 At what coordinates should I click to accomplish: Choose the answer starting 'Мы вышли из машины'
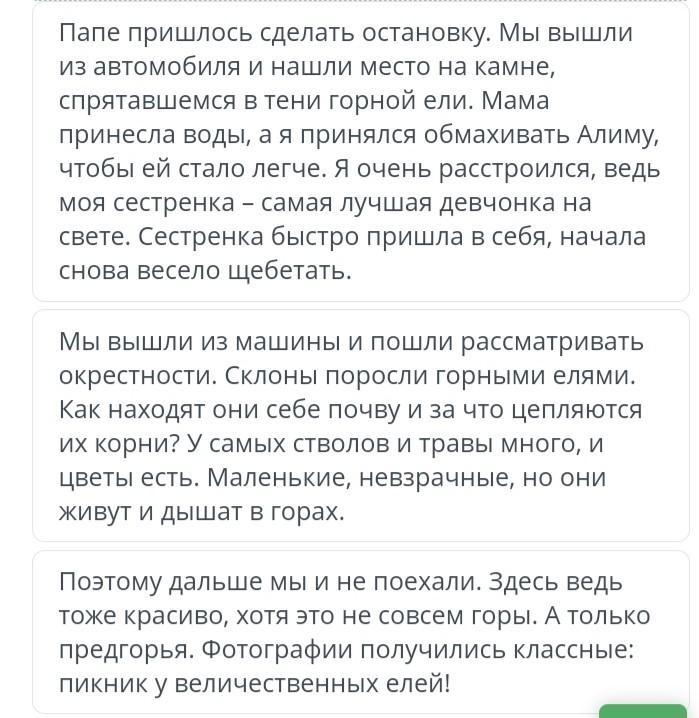click(x=361, y=425)
